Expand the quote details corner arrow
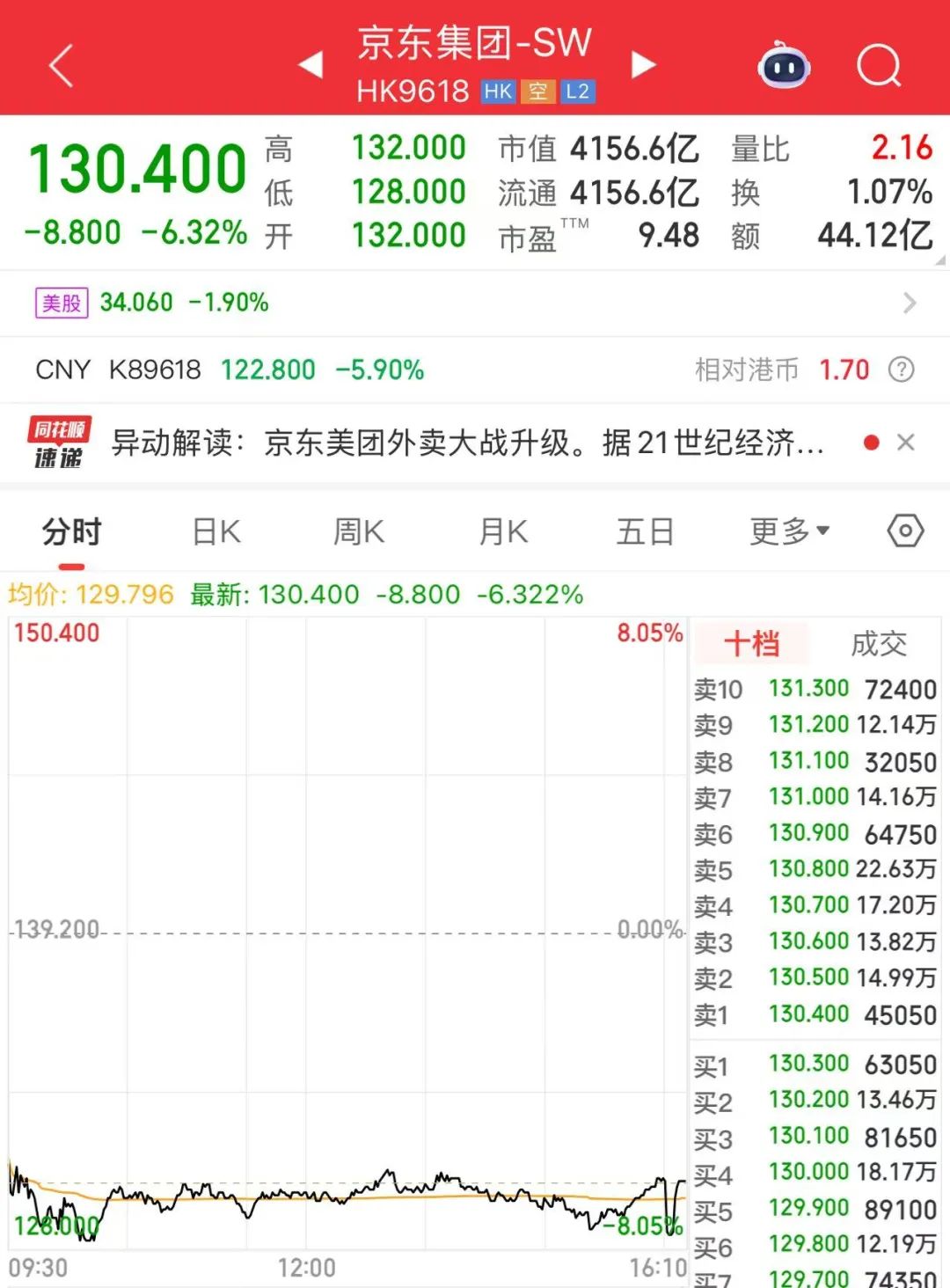This screenshot has width=950, height=1288. tap(939, 260)
